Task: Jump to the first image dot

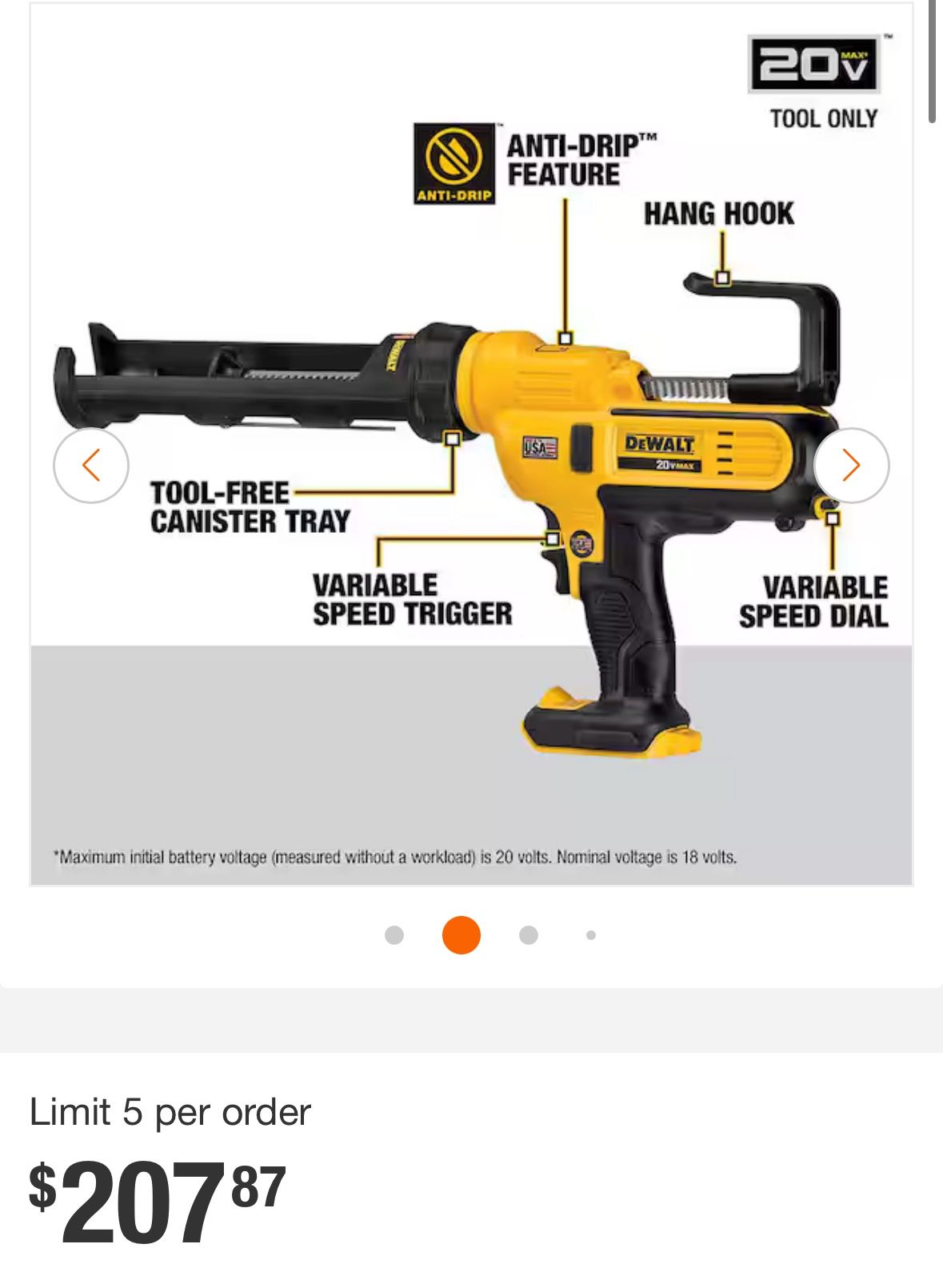Action: click(394, 934)
